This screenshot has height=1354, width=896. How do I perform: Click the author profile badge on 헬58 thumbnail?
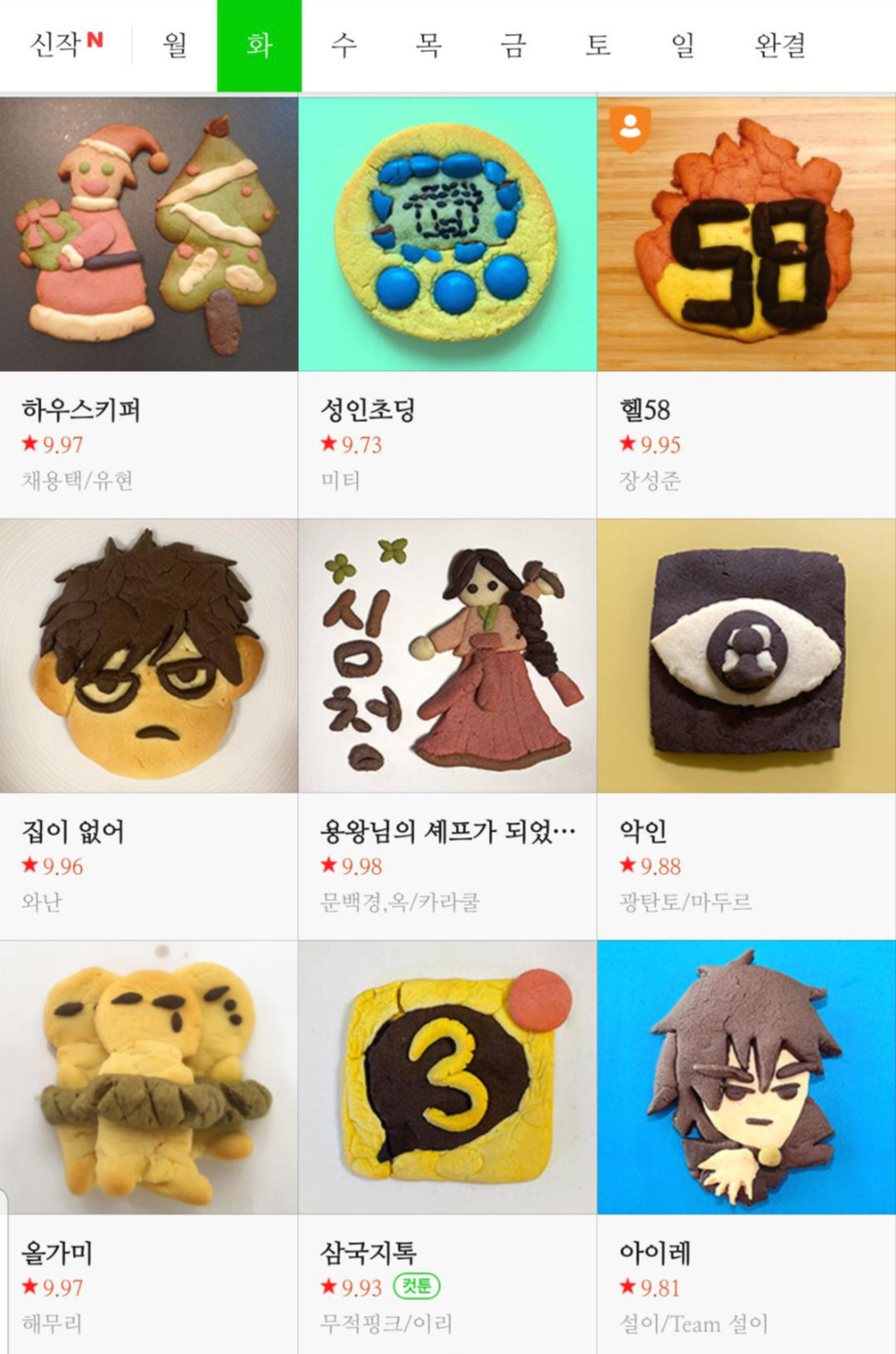click(x=631, y=129)
